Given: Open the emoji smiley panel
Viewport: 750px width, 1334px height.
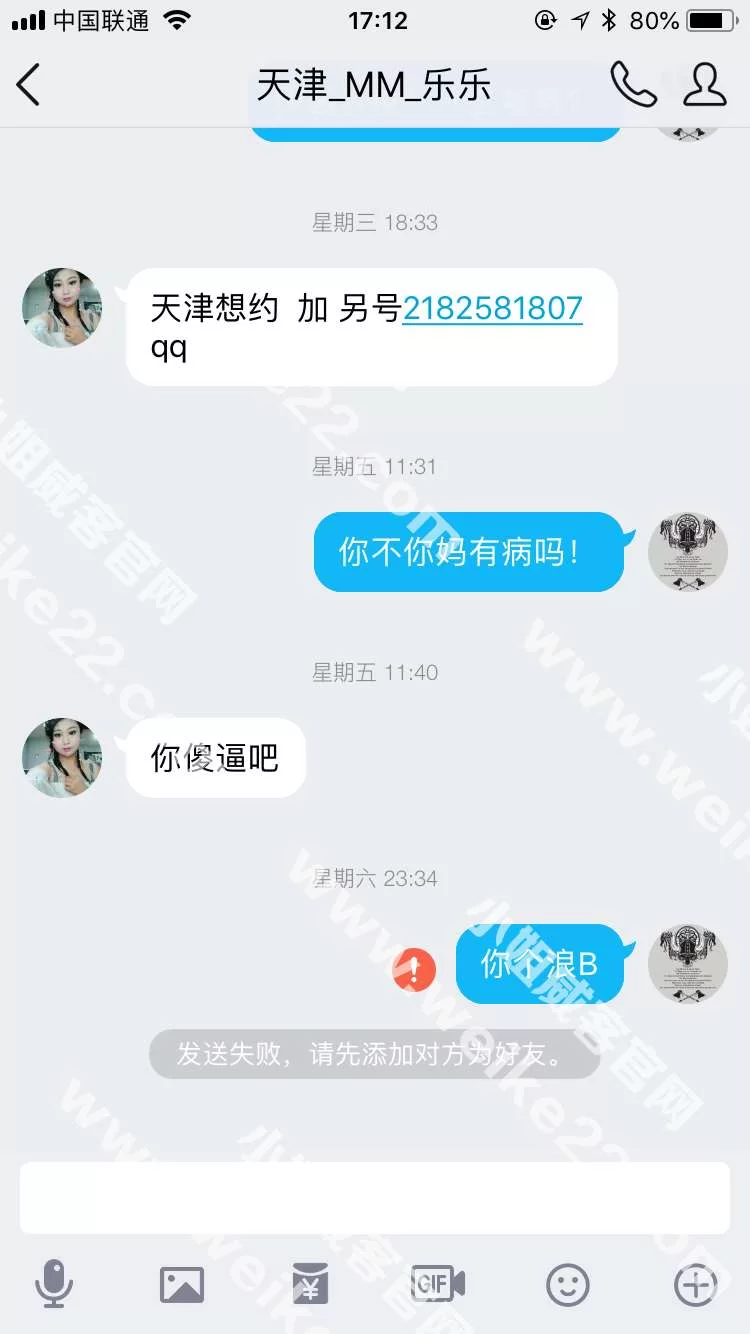Looking at the screenshot, I should [x=567, y=1284].
